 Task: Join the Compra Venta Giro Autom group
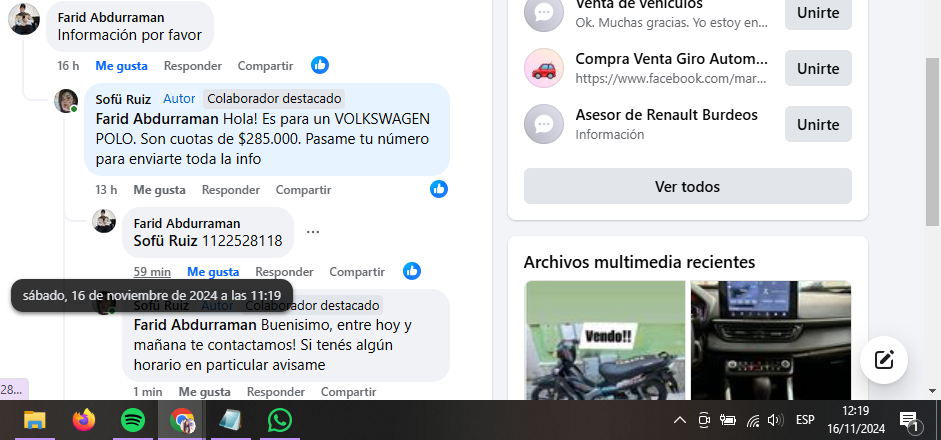click(x=818, y=68)
